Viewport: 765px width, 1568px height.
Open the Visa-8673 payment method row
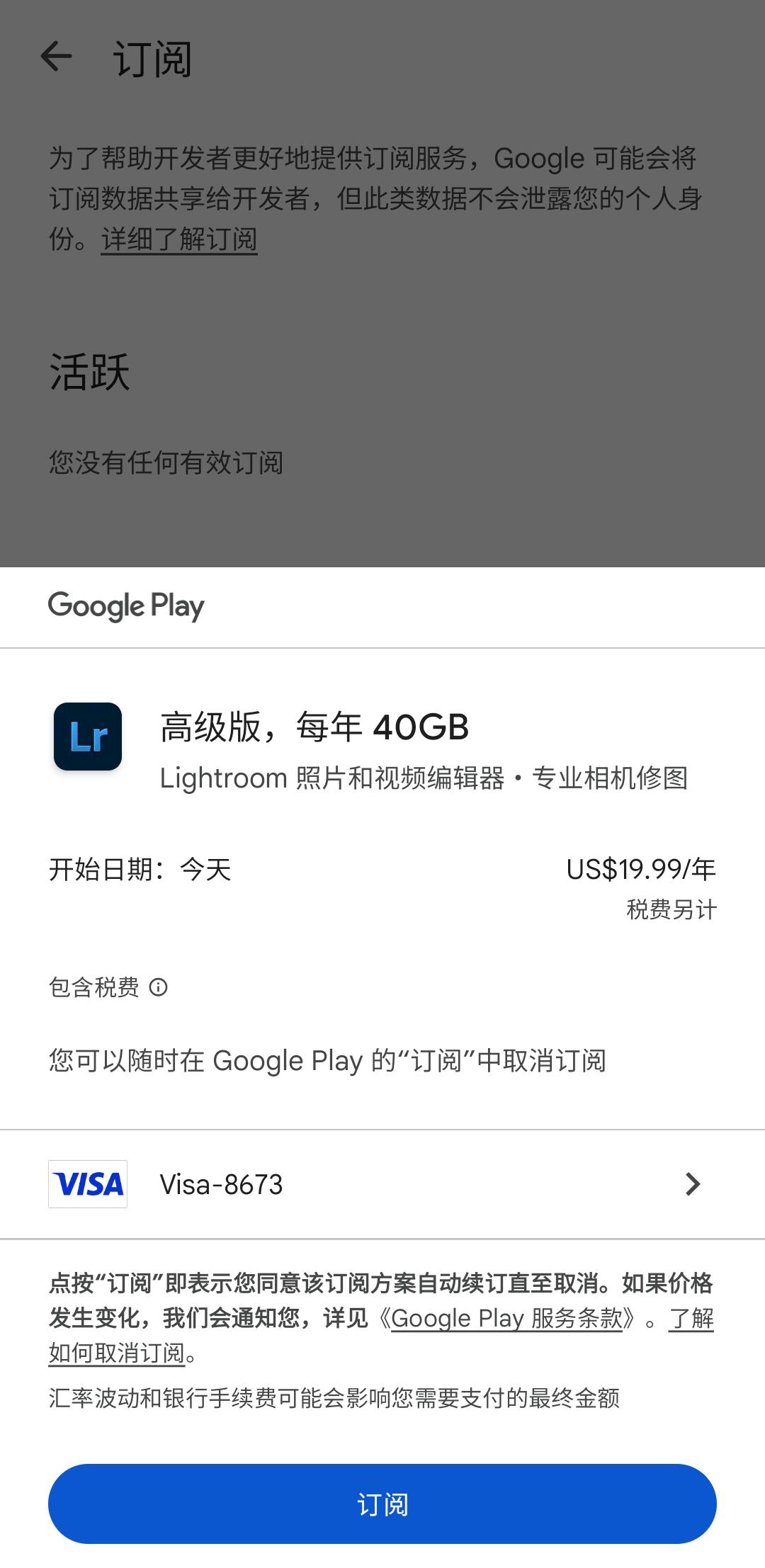(x=382, y=1184)
